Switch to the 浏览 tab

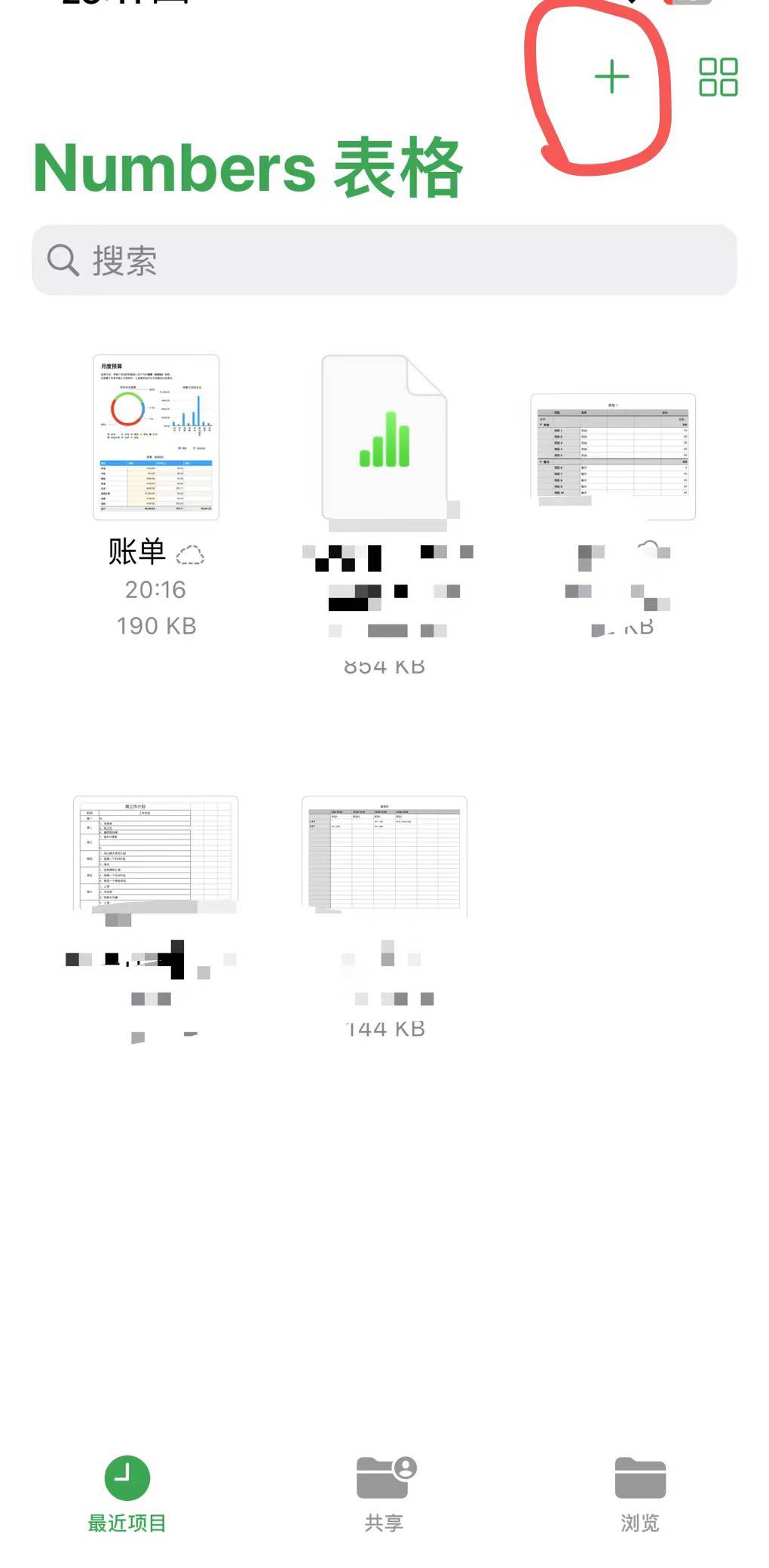tap(640, 1493)
